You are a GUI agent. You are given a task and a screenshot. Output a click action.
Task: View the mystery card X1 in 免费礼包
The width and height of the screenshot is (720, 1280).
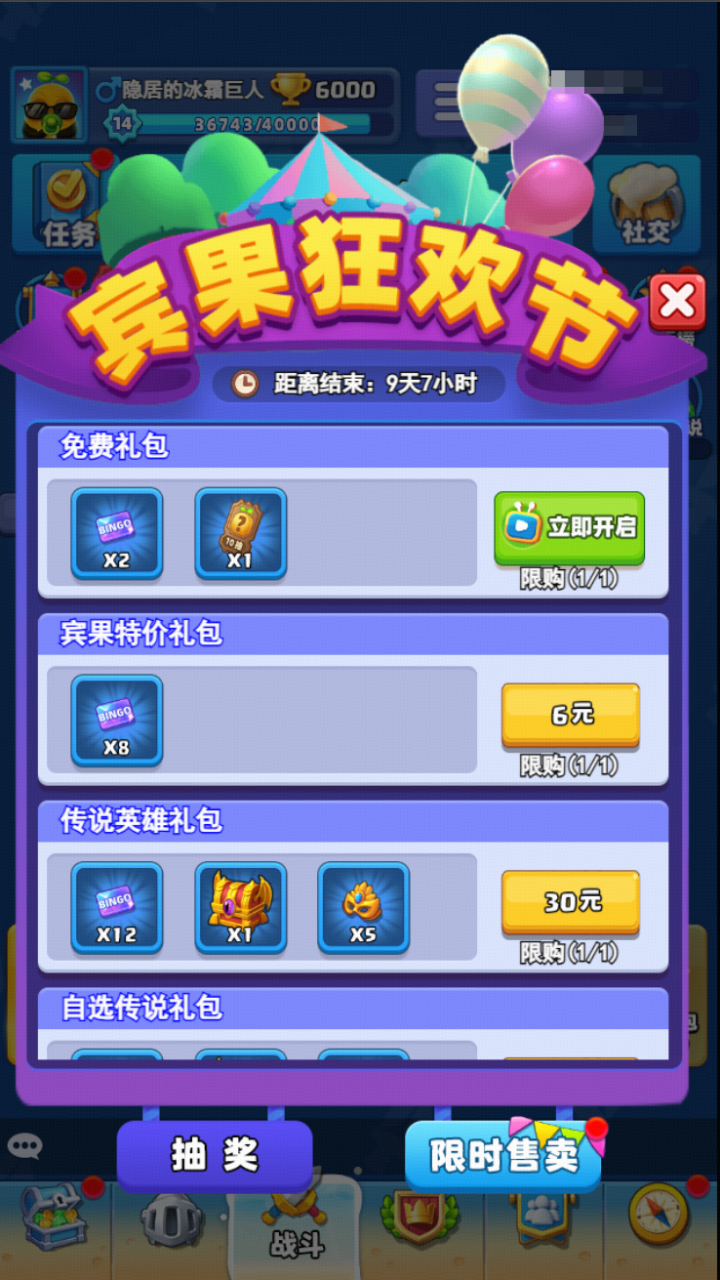(240, 533)
